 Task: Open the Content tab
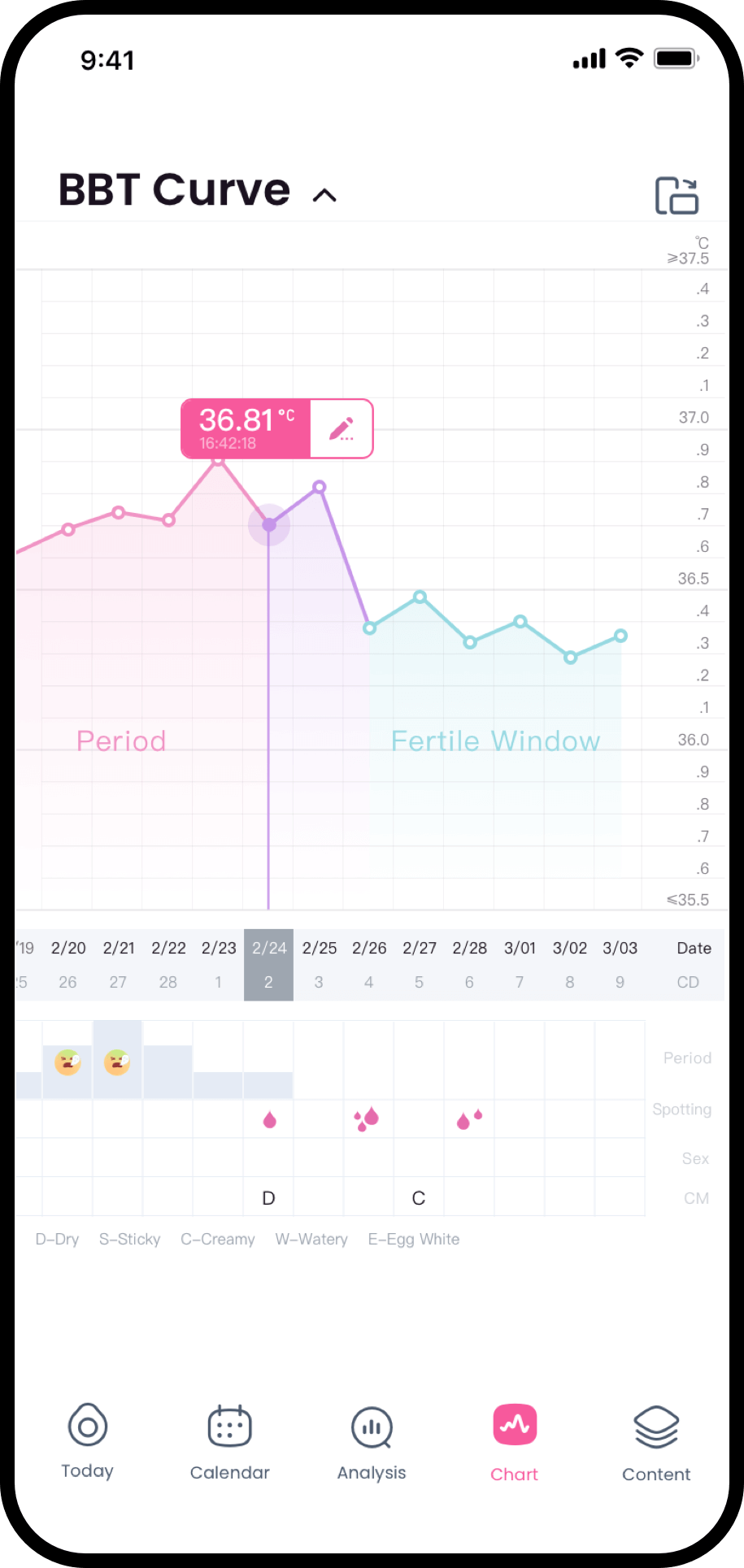point(656,1442)
